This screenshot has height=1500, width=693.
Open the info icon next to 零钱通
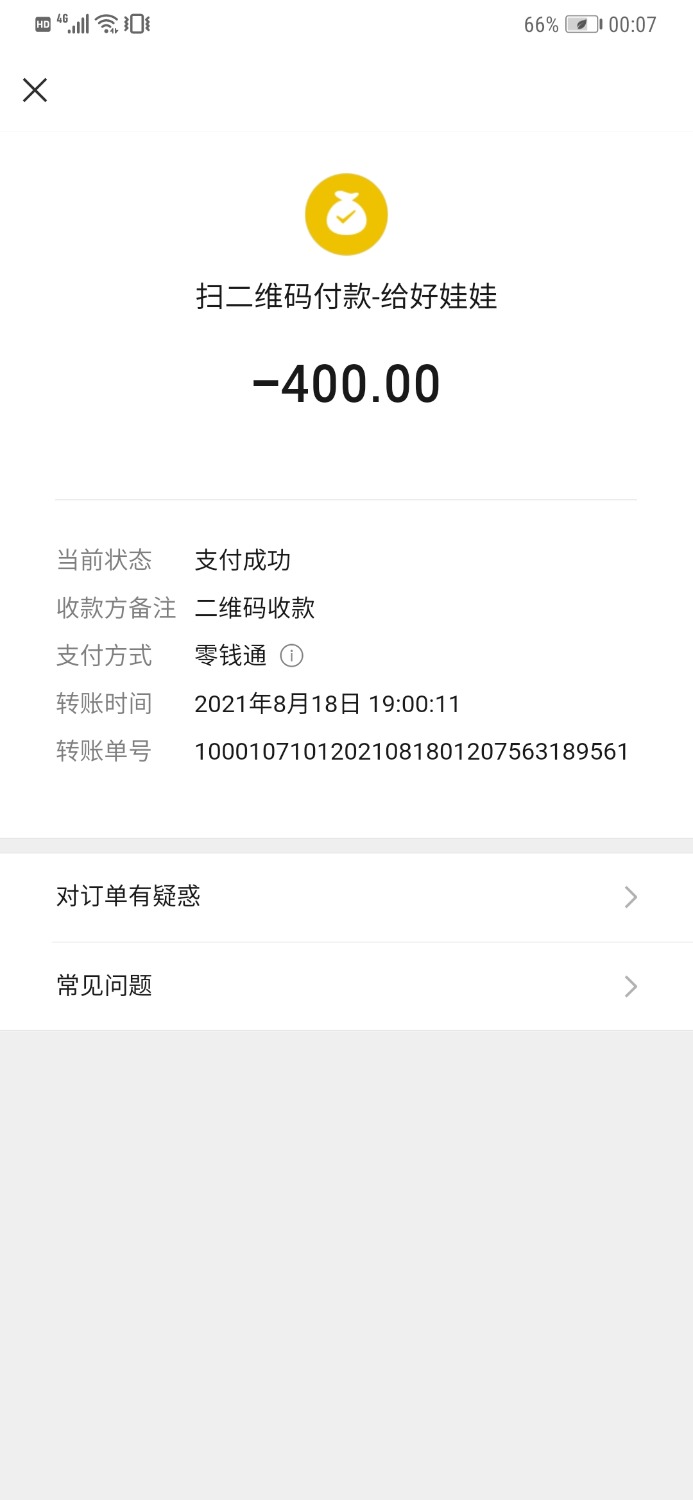click(291, 656)
